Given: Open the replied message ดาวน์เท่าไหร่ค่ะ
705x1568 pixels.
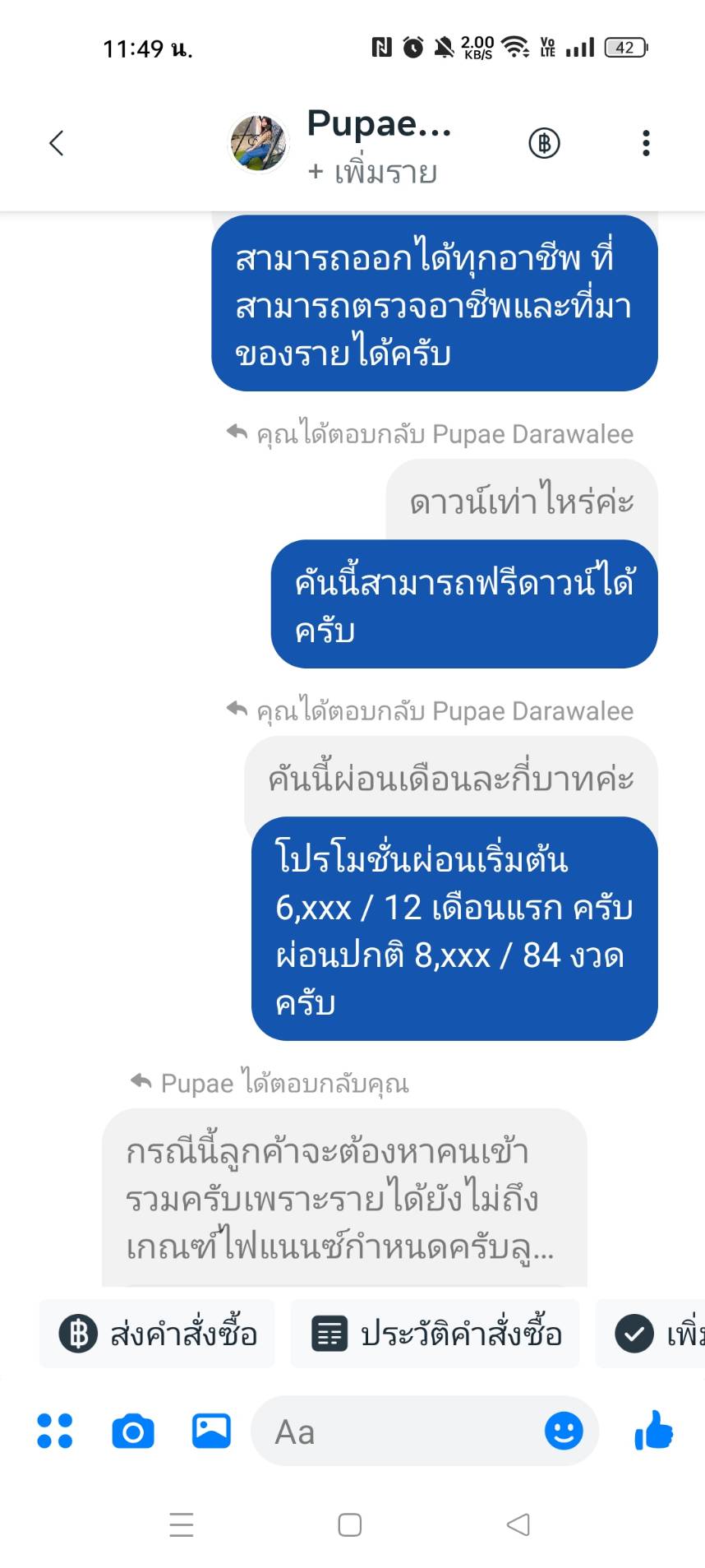Looking at the screenshot, I should (x=522, y=500).
